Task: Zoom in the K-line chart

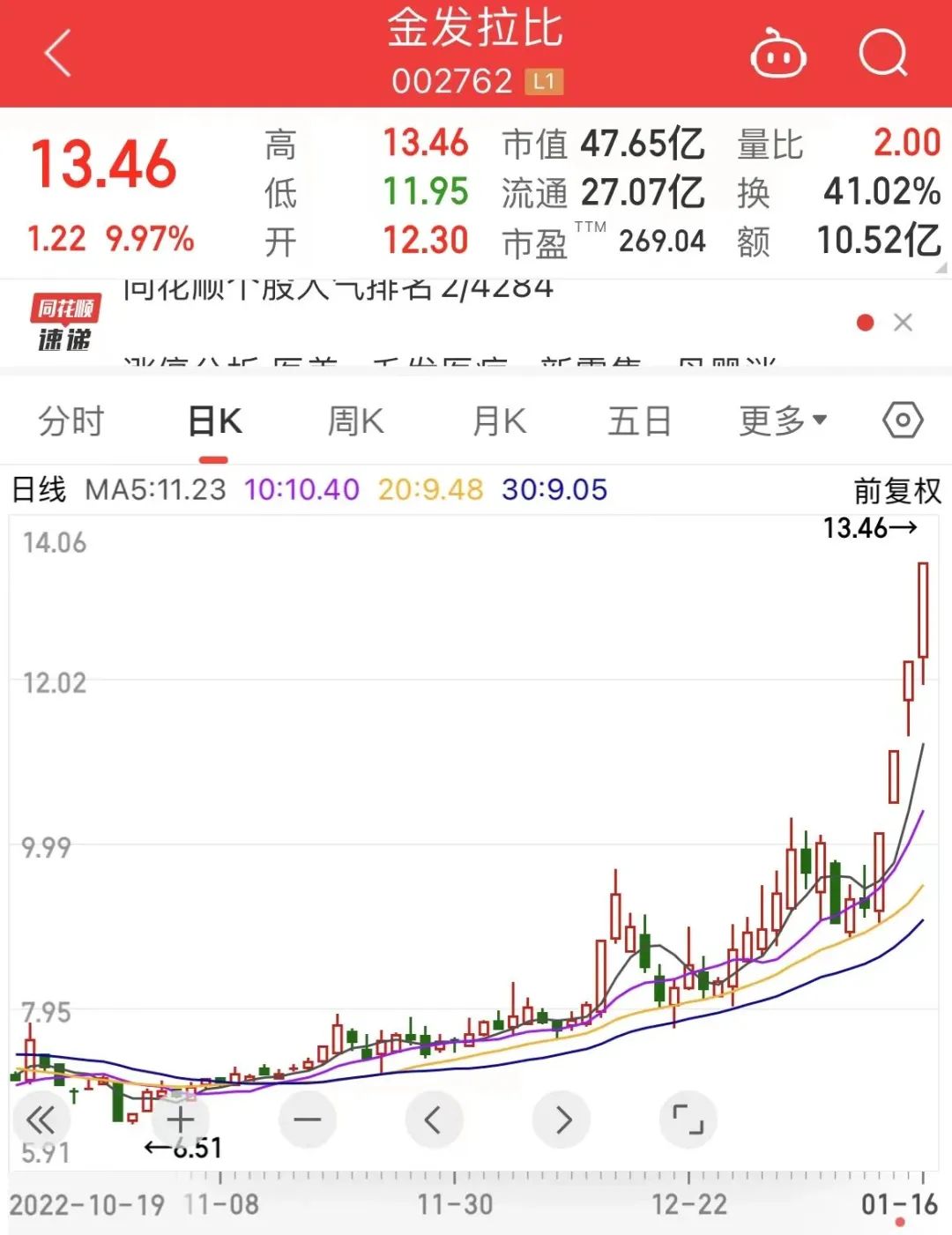Action: pyautogui.click(x=180, y=1120)
